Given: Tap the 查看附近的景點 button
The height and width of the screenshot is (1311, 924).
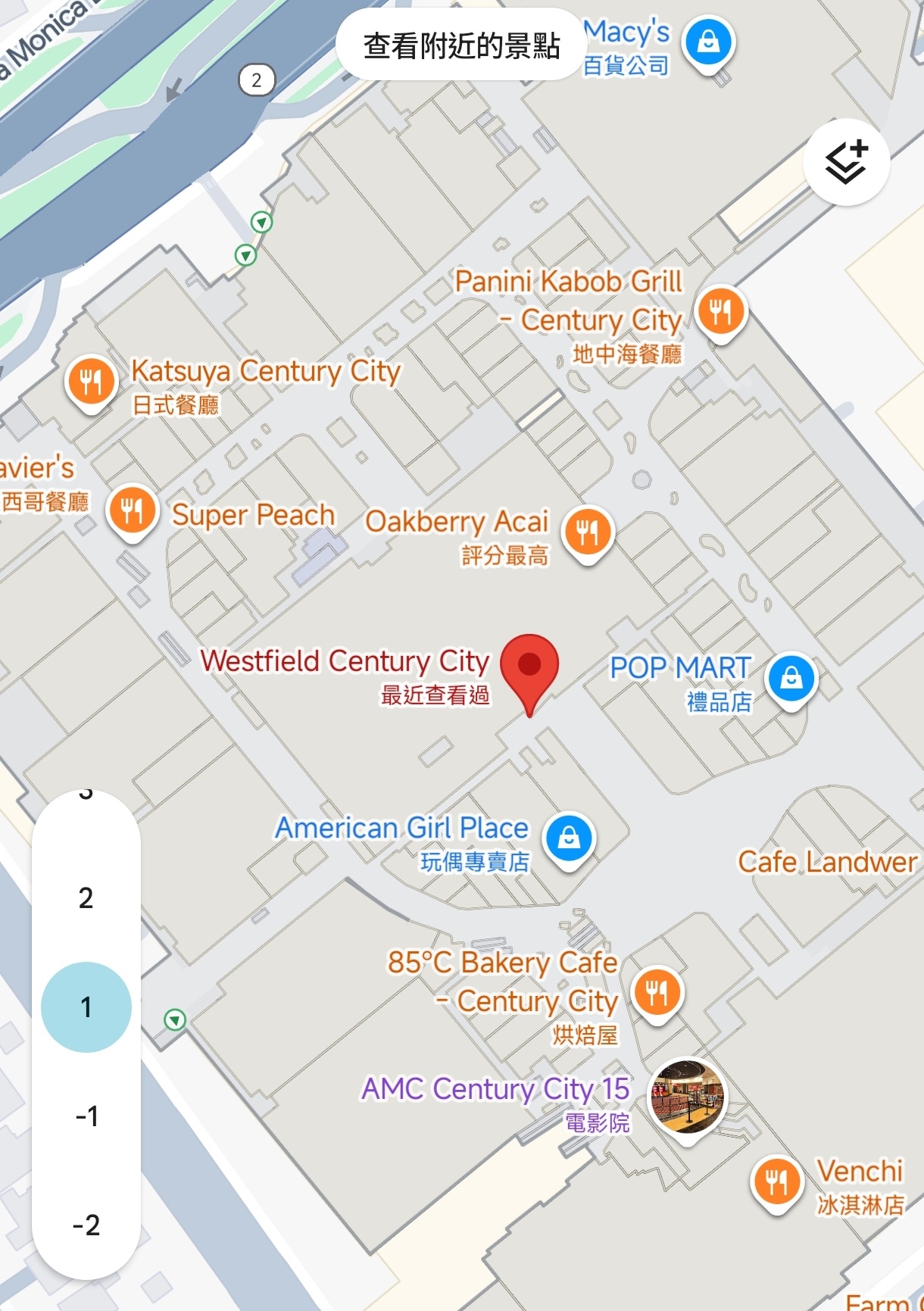Looking at the screenshot, I should pyautogui.click(x=461, y=45).
